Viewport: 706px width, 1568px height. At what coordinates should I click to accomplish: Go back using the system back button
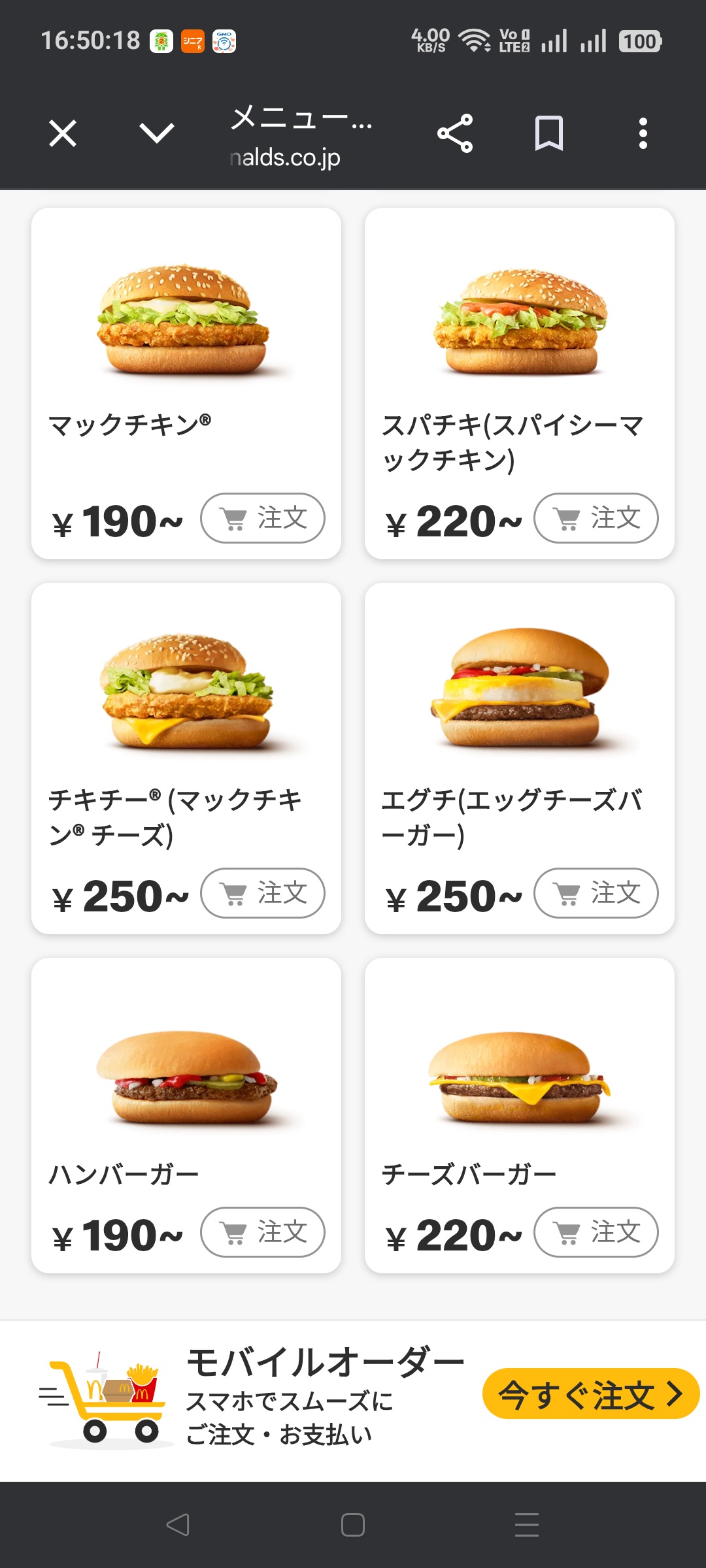pyautogui.click(x=178, y=1525)
